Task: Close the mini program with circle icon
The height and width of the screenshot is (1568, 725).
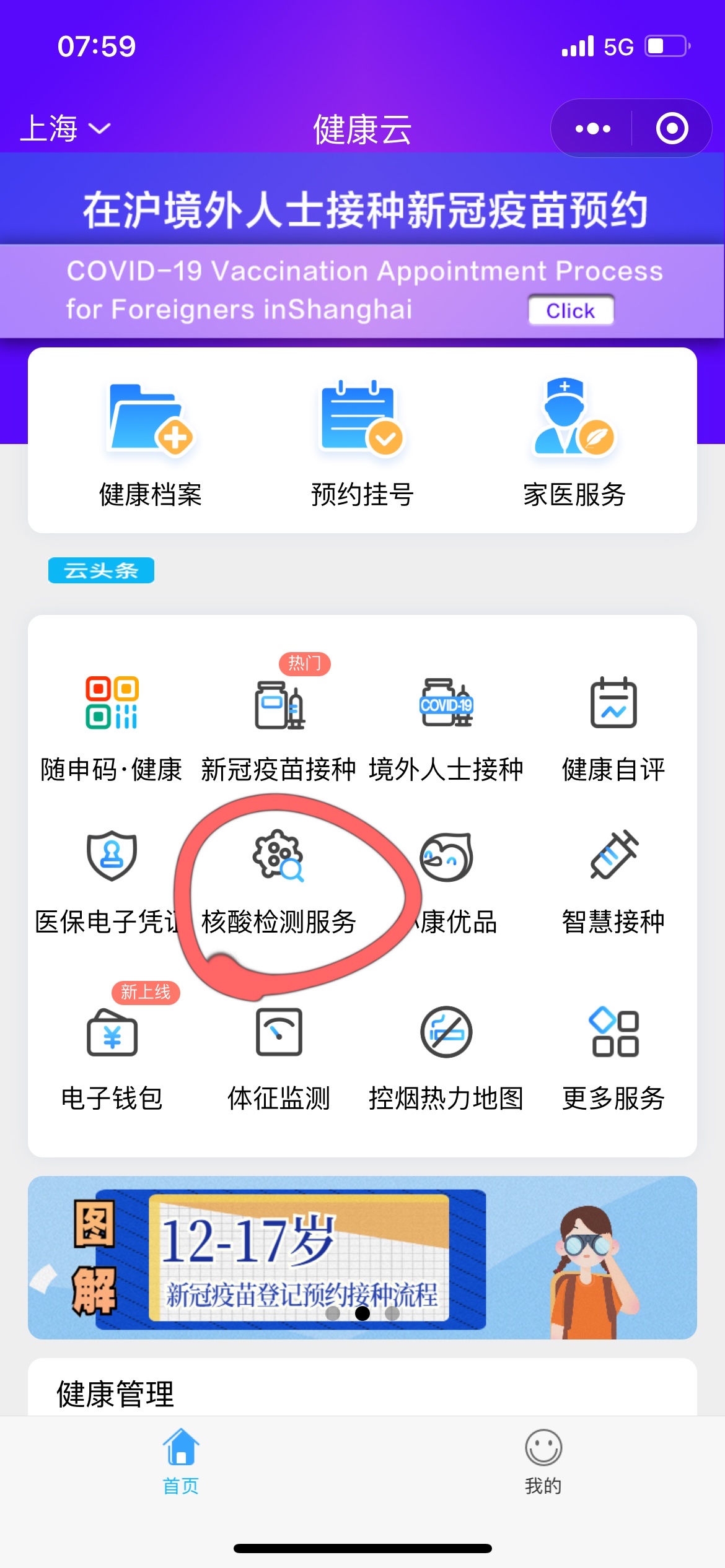Action: (x=672, y=129)
